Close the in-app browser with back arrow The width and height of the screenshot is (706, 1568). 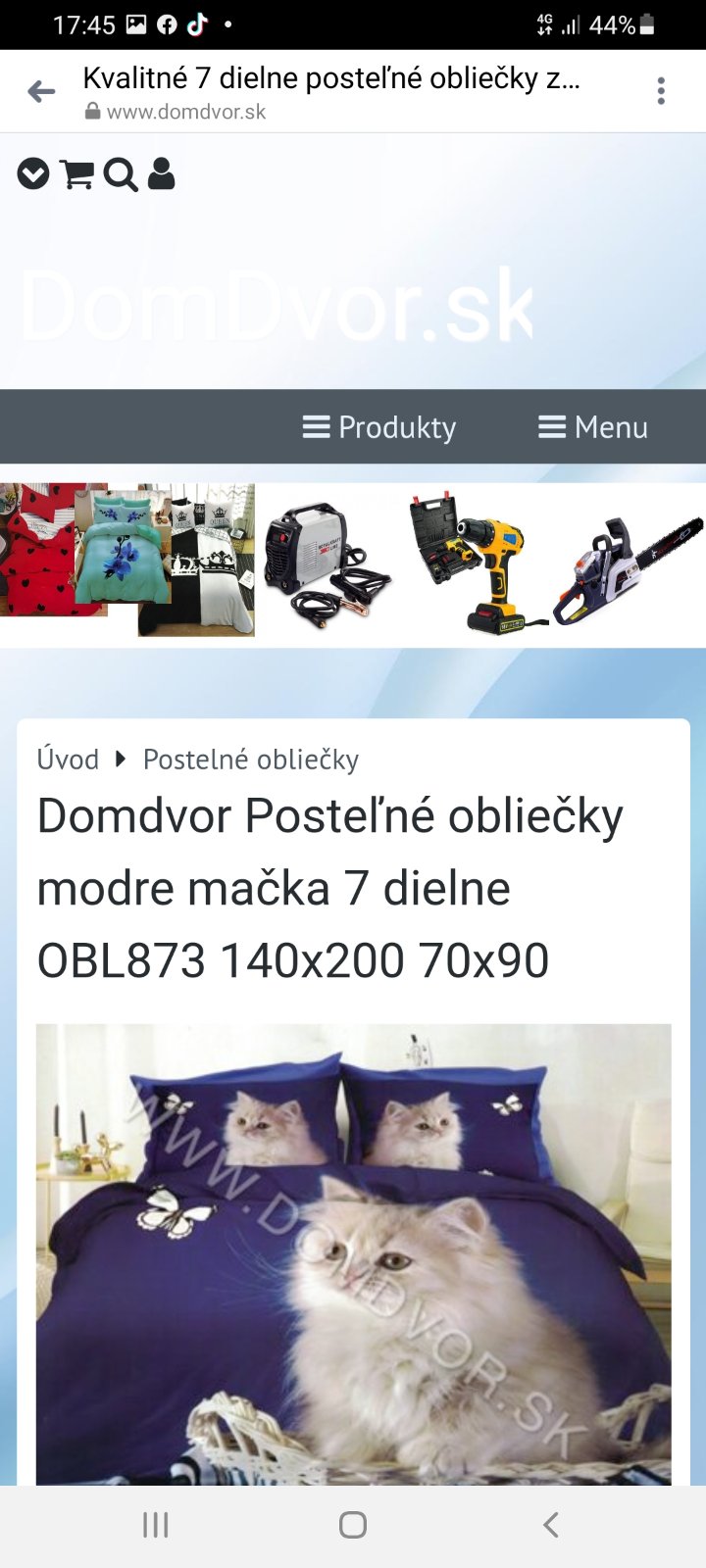pyautogui.click(x=41, y=92)
